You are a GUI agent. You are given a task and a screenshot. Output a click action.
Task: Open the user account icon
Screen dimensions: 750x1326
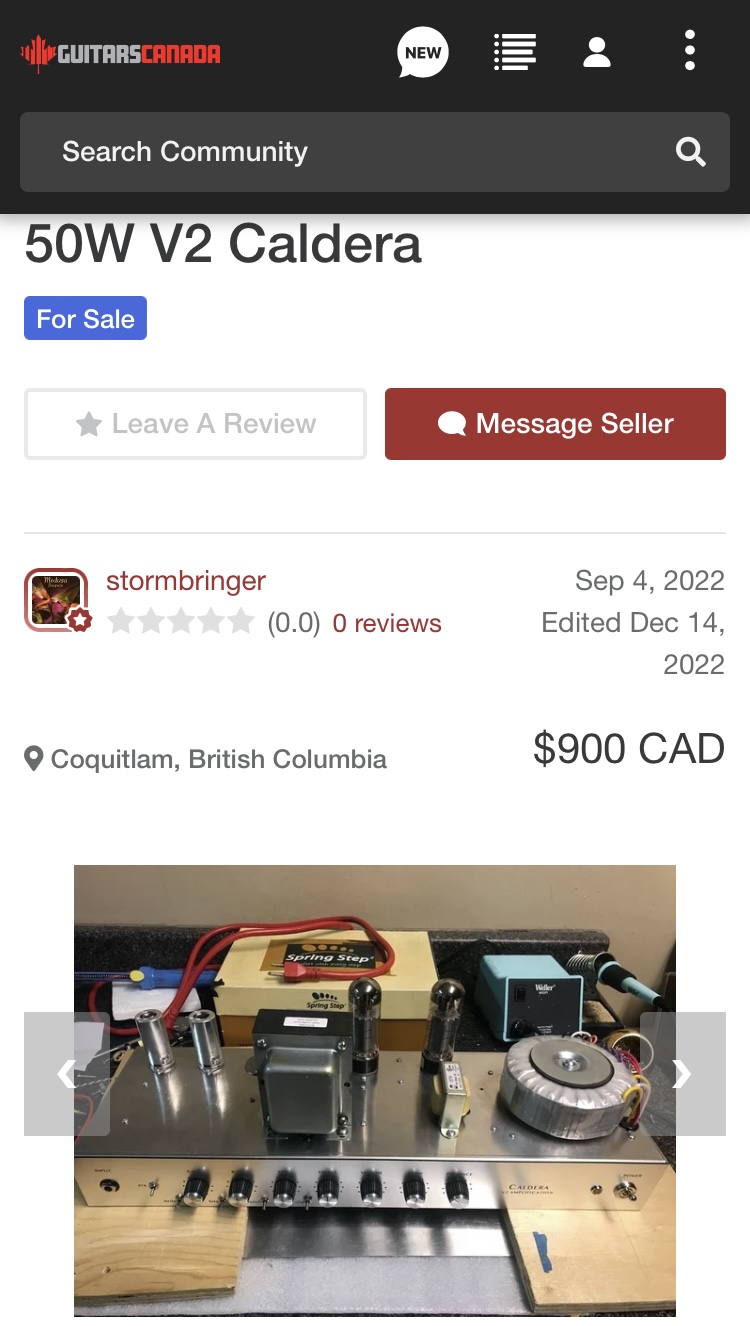click(597, 52)
